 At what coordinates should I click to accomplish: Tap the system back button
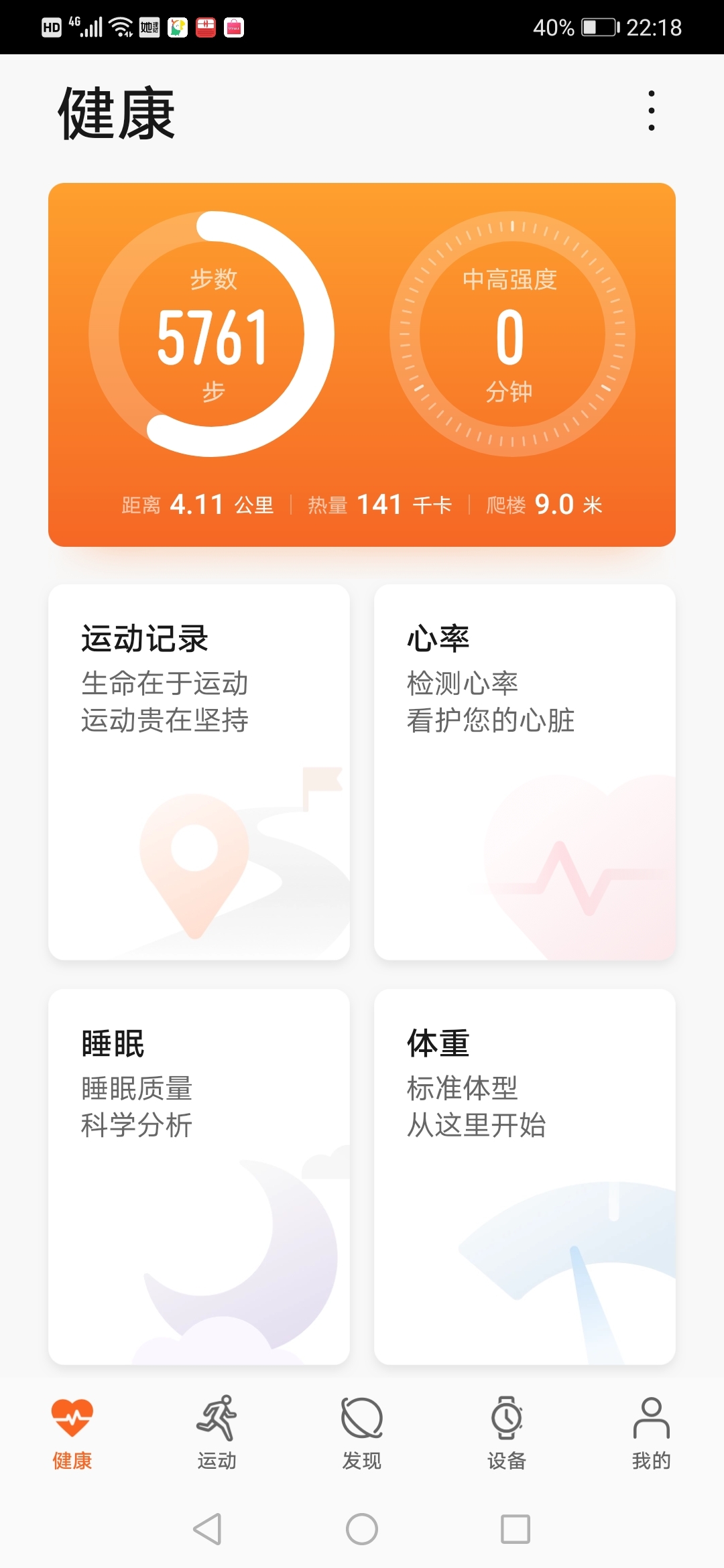tap(207, 1529)
